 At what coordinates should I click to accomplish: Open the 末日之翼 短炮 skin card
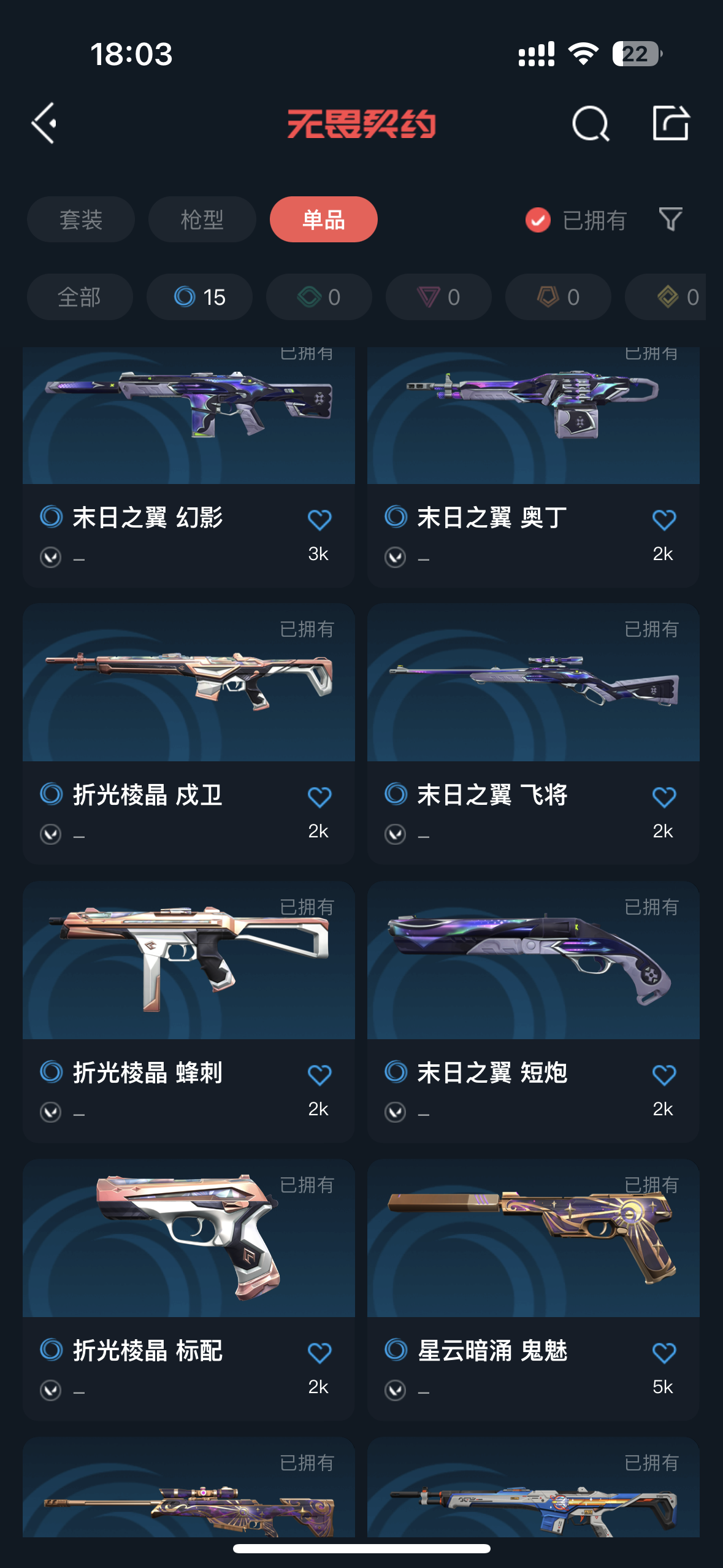click(x=534, y=1012)
